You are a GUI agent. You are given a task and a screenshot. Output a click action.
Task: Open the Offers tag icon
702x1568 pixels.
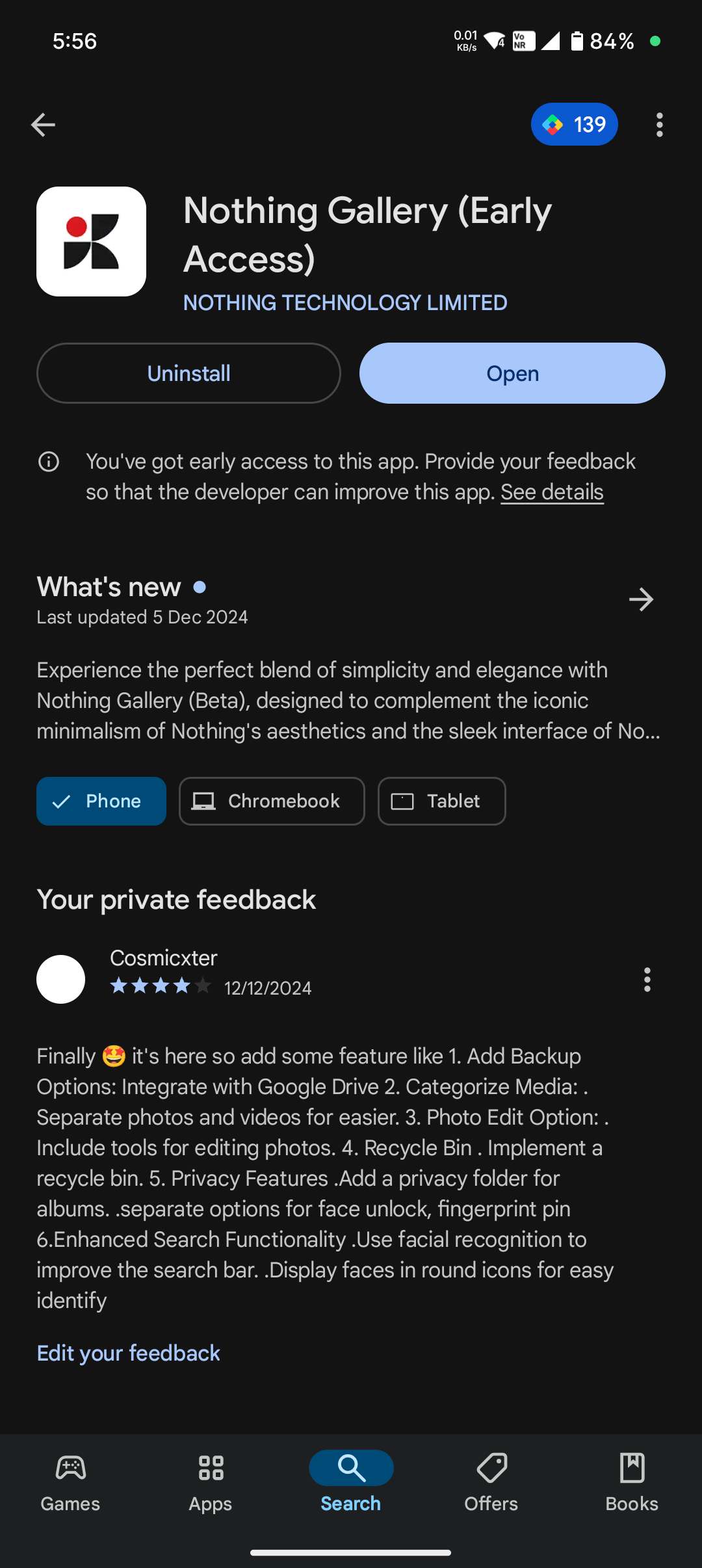click(491, 1467)
